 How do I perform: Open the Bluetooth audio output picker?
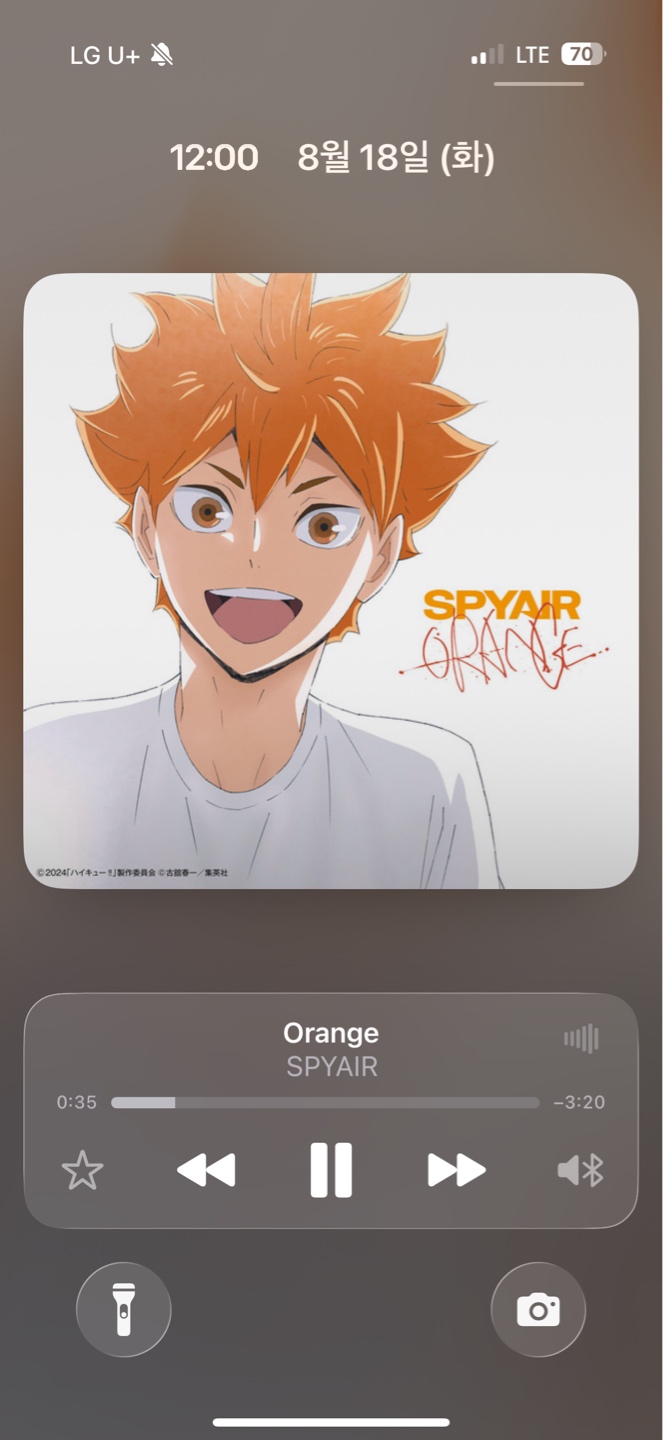580,1170
